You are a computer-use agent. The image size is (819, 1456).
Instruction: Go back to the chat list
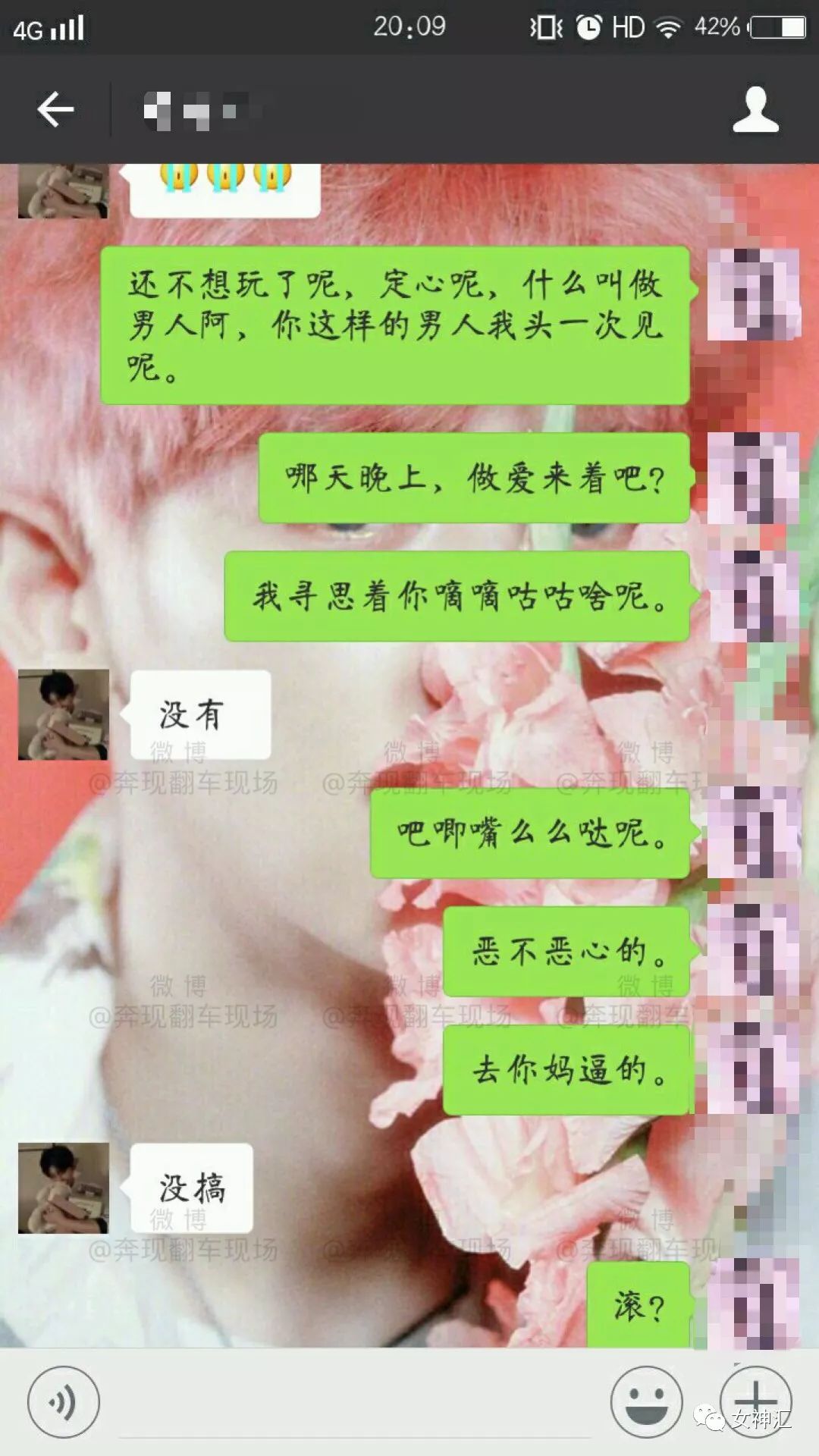(55, 110)
